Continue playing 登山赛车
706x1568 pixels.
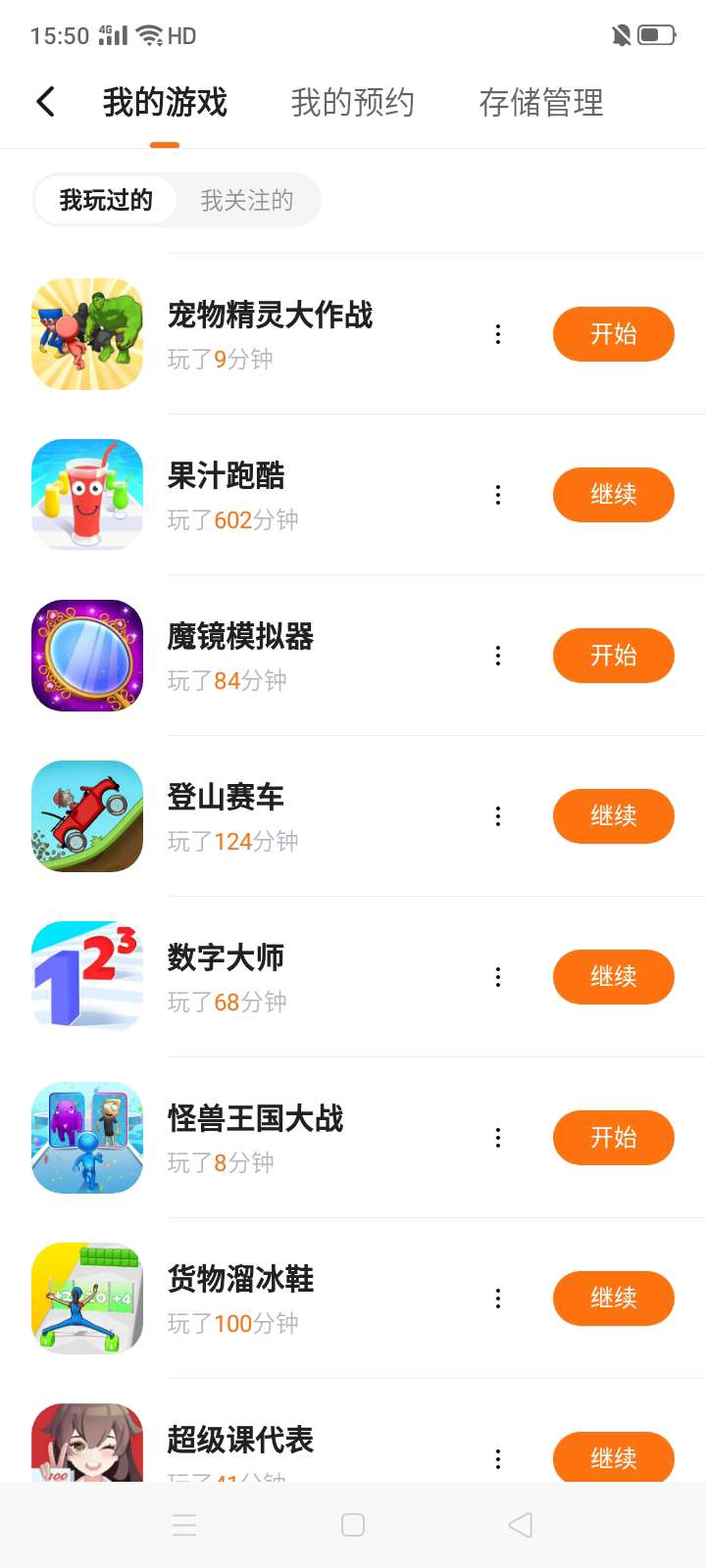click(613, 816)
